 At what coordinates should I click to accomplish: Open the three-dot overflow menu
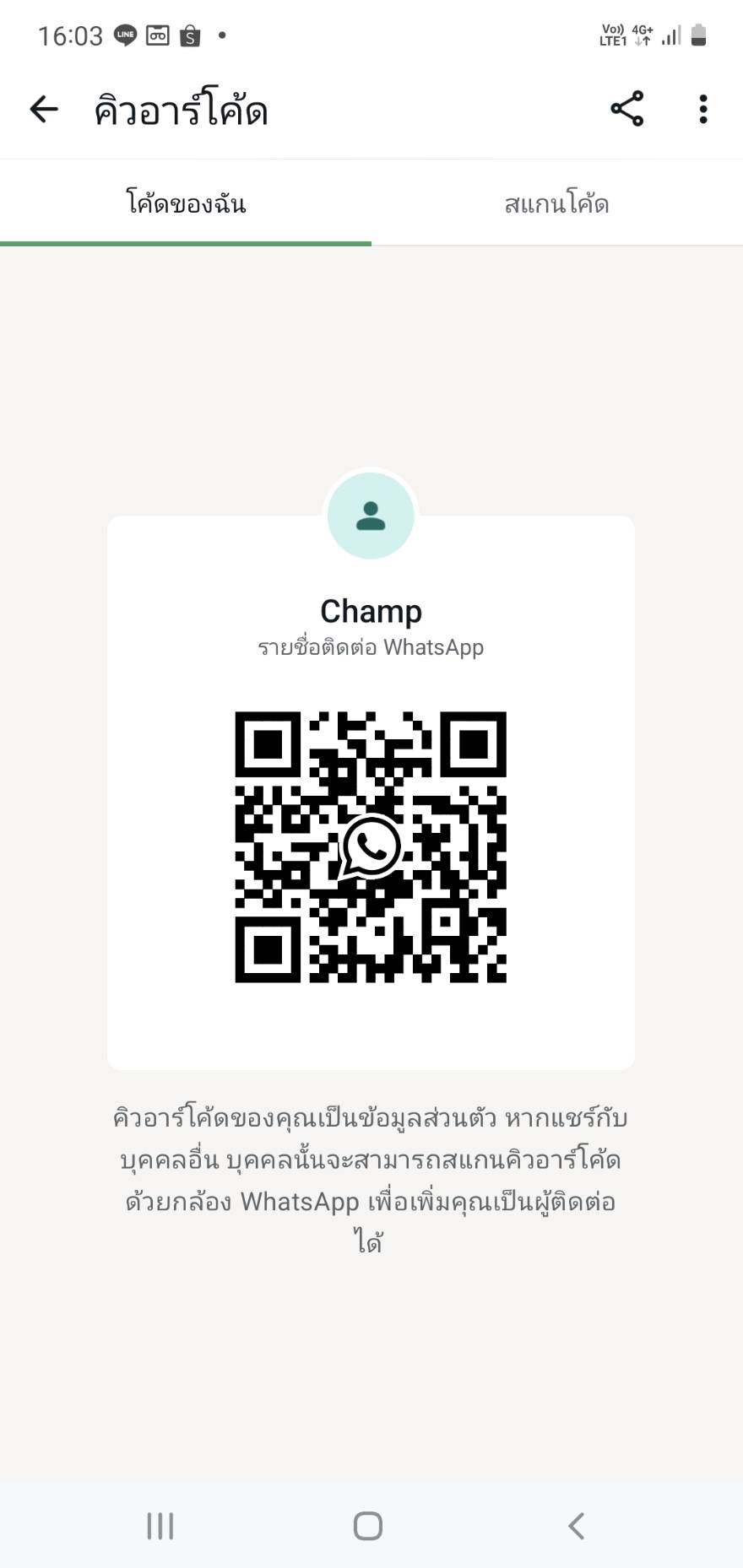(x=702, y=109)
